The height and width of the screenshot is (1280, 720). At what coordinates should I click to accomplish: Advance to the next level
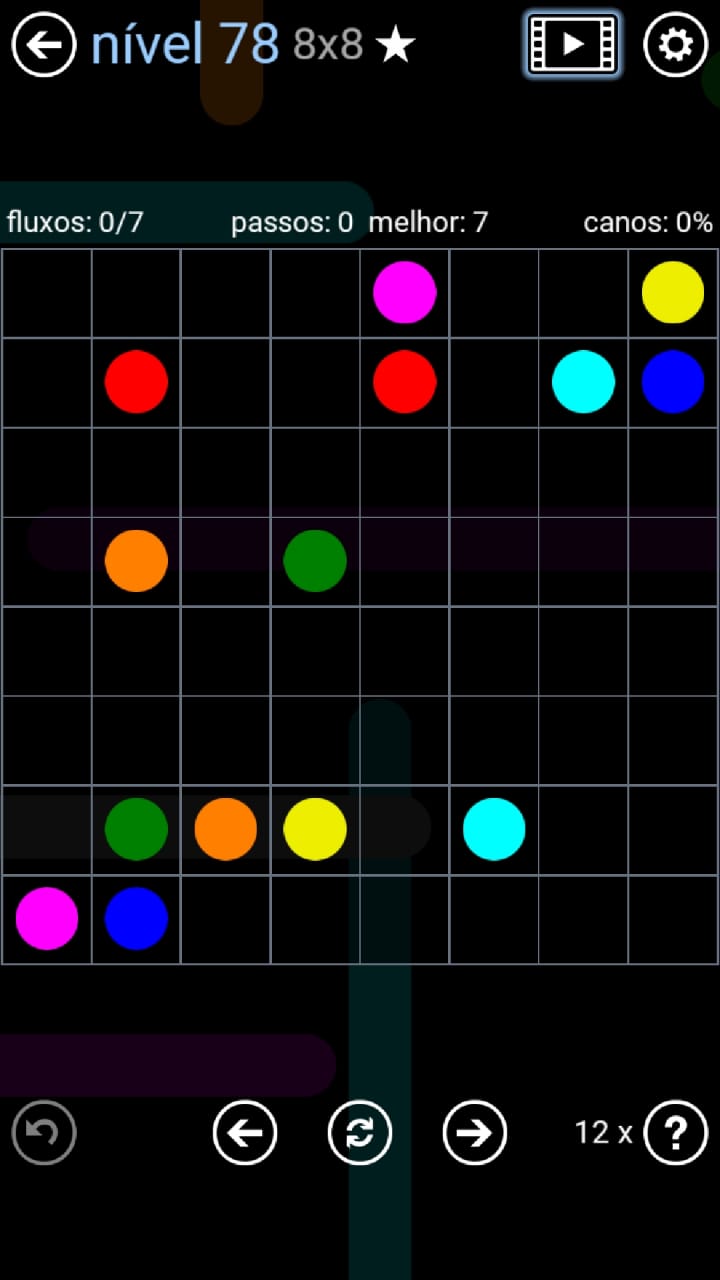click(475, 1133)
